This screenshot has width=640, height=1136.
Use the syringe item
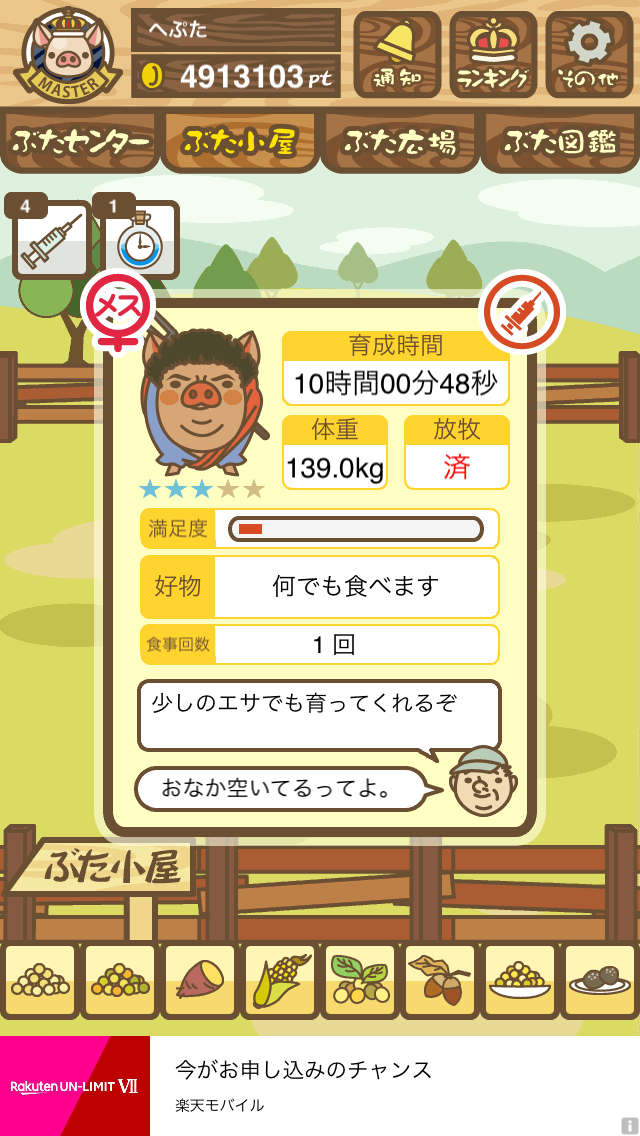pyautogui.click(x=51, y=241)
